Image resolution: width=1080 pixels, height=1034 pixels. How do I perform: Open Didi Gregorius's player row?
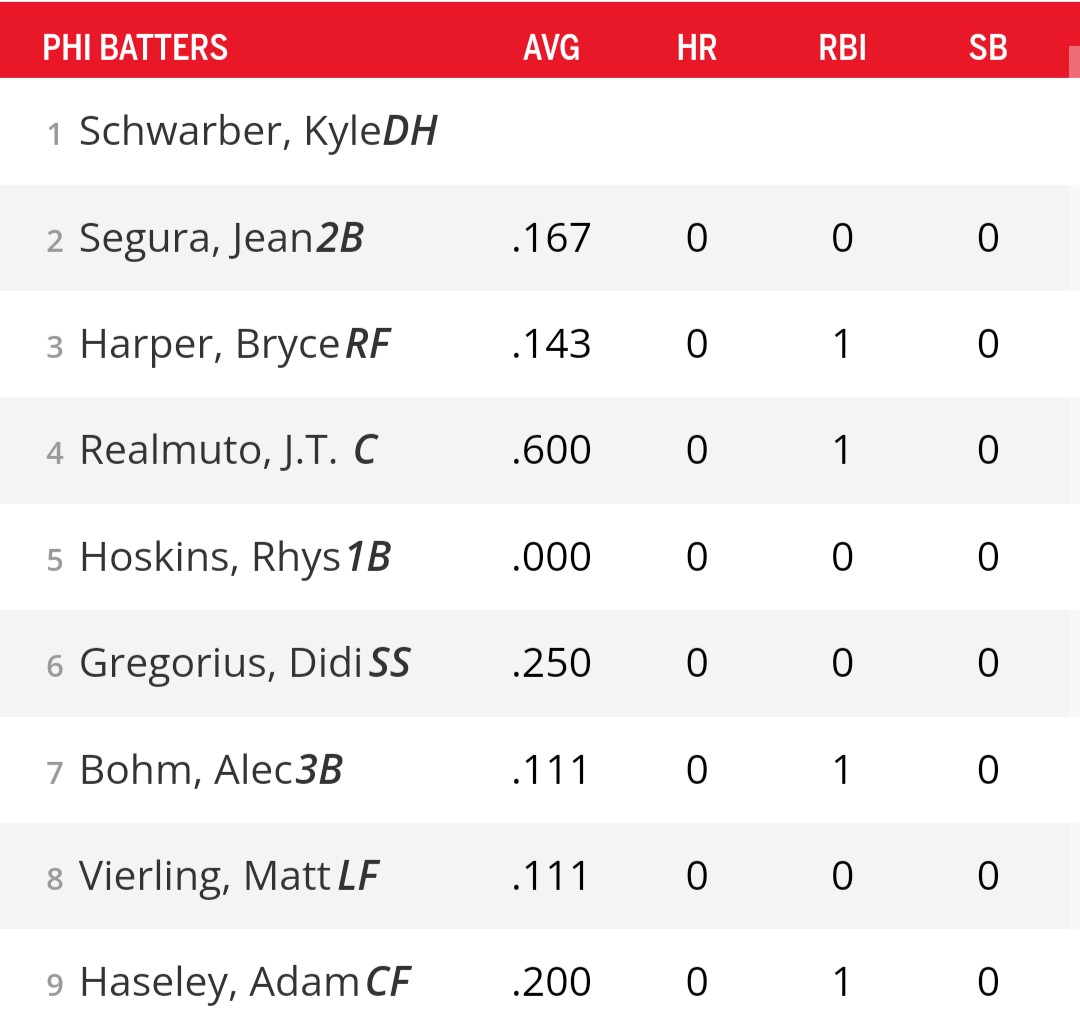(x=220, y=663)
